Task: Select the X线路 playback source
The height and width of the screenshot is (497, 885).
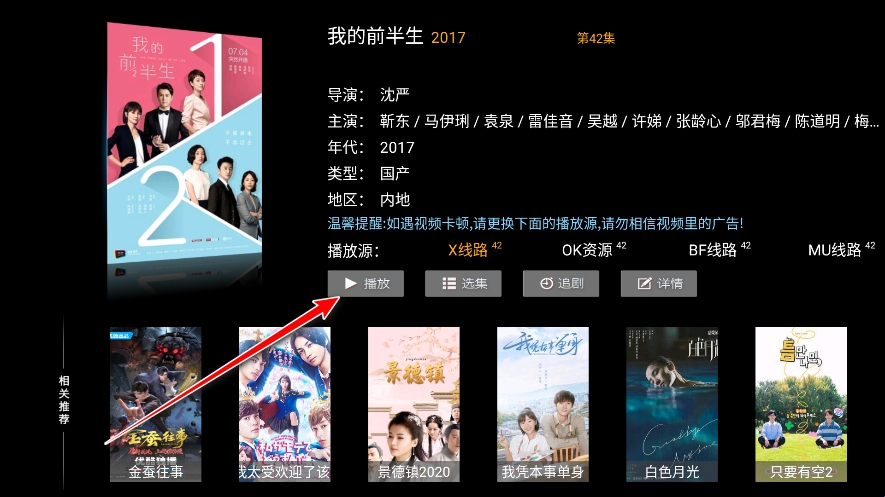Action: point(468,250)
